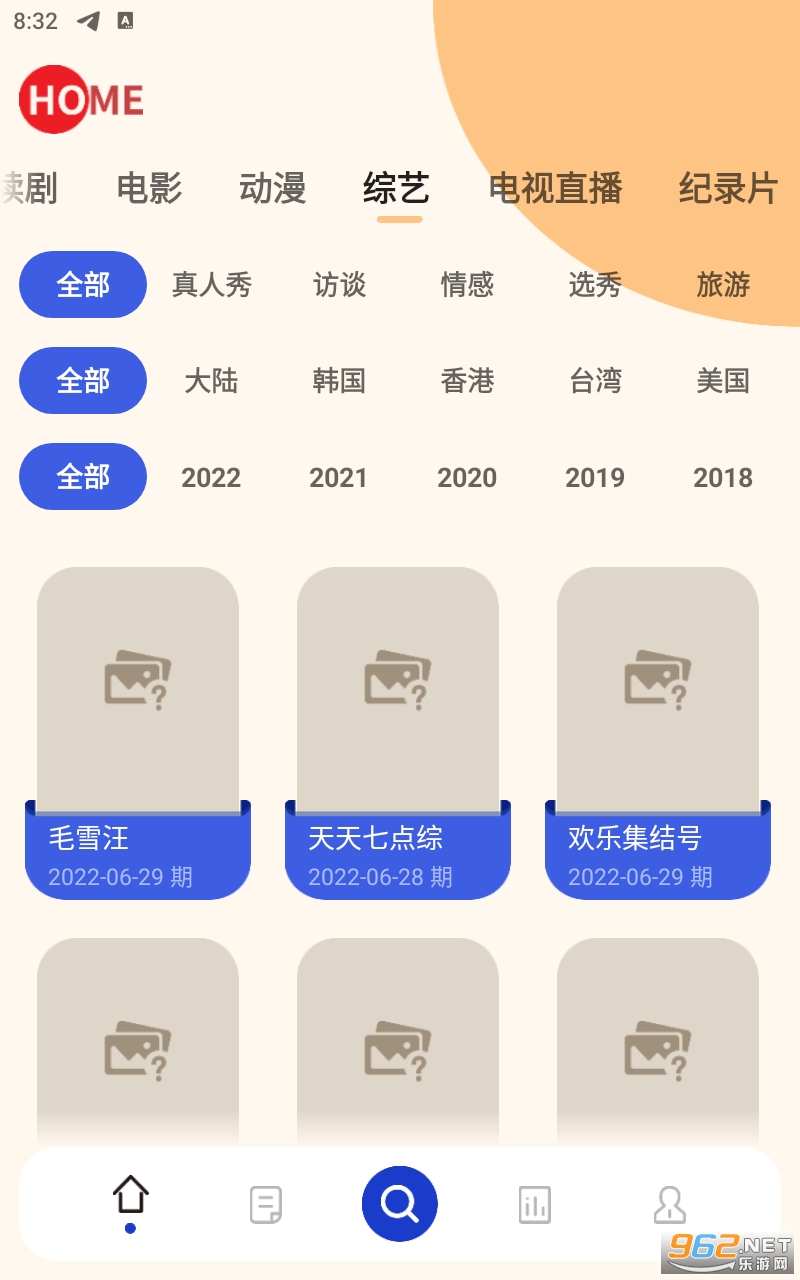Go to the 纪录片 tab
The height and width of the screenshot is (1280, 800).
[x=728, y=188]
